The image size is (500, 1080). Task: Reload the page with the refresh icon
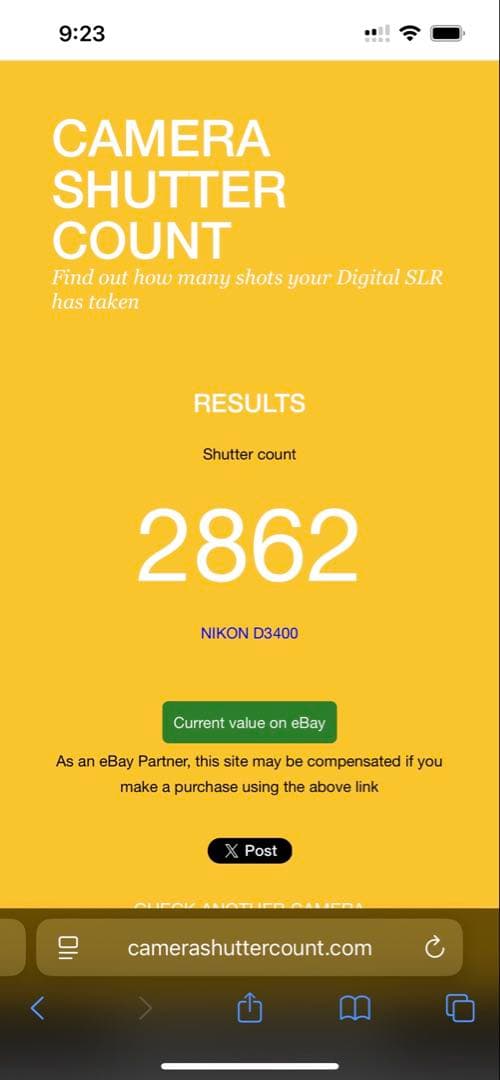435,948
